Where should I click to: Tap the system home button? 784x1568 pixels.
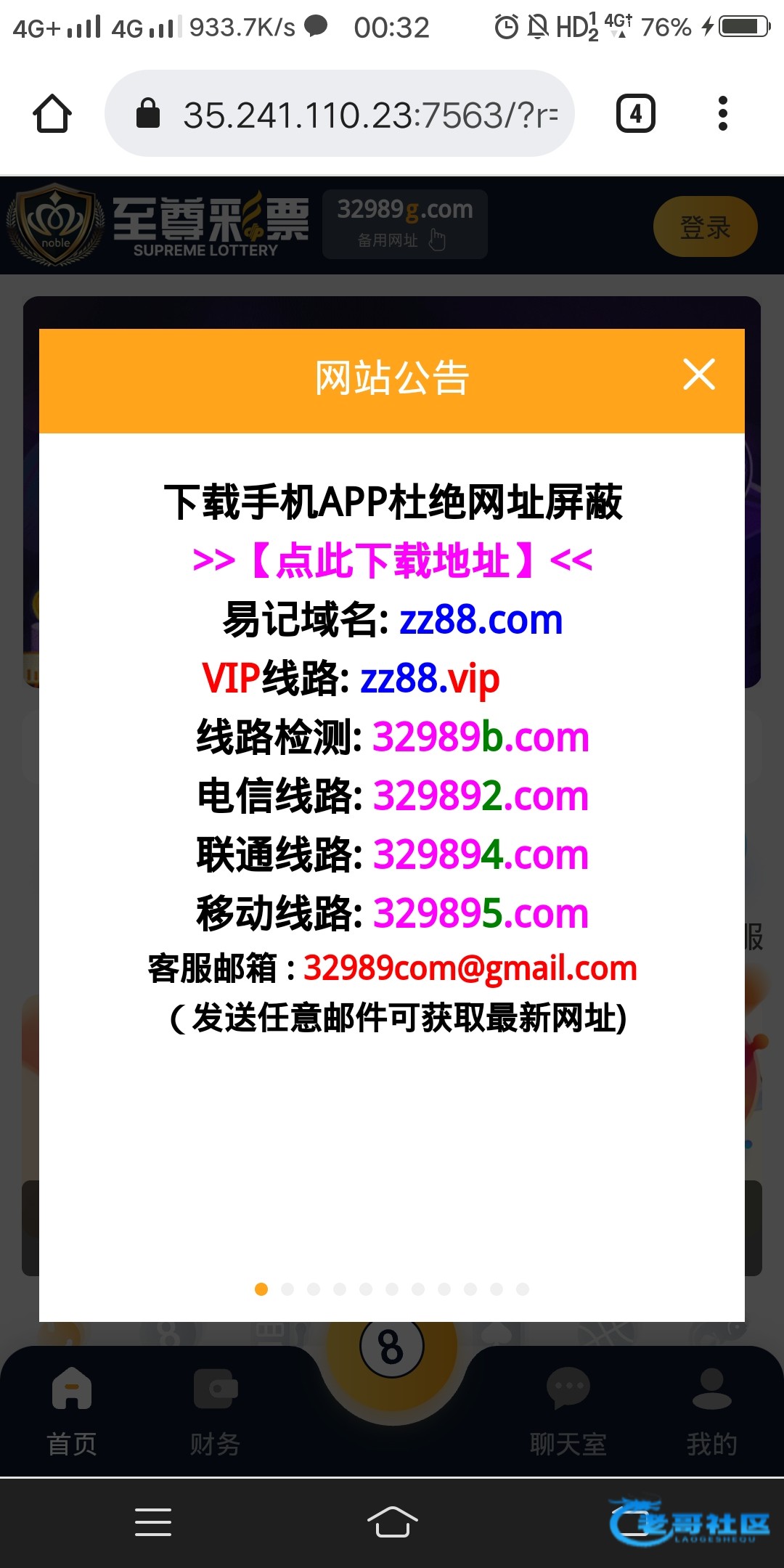(x=392, y=1522)
